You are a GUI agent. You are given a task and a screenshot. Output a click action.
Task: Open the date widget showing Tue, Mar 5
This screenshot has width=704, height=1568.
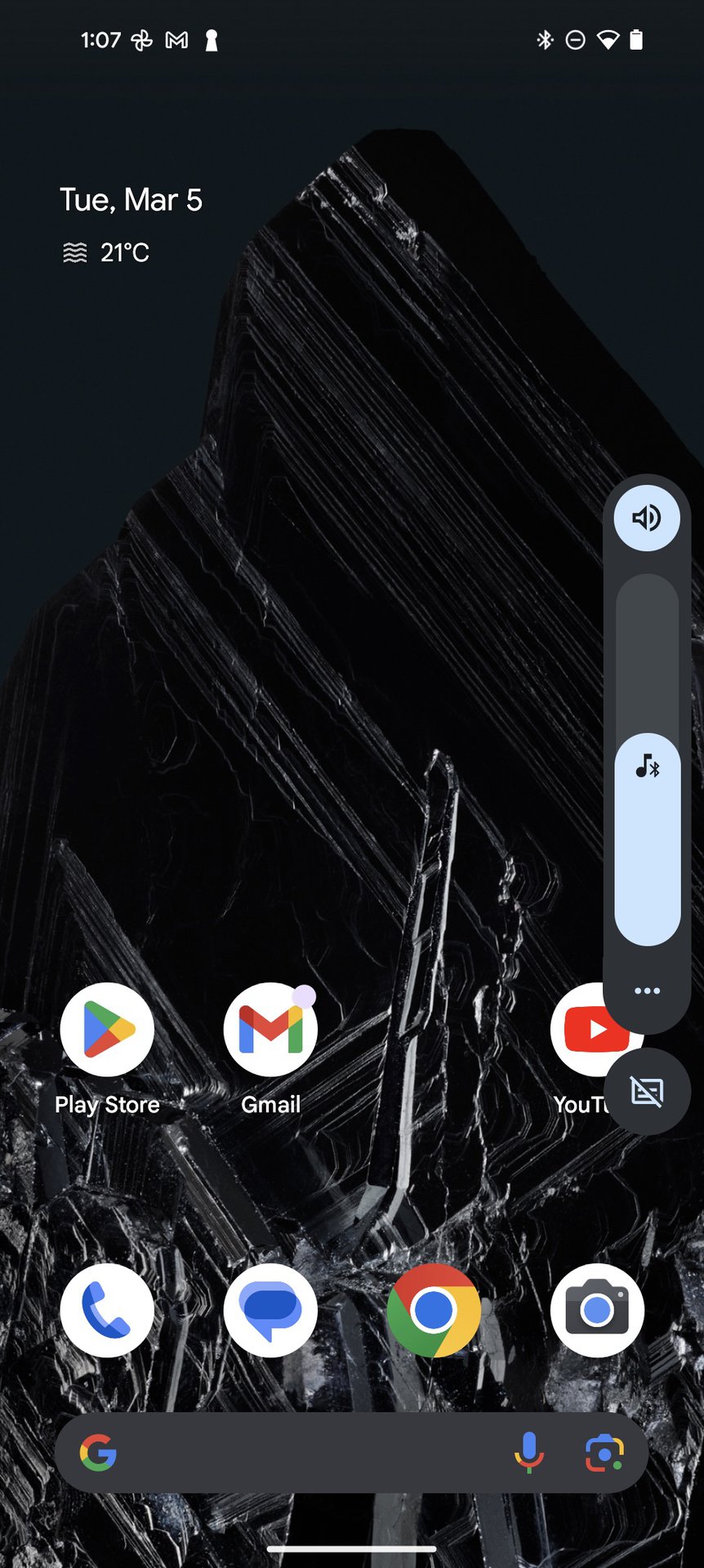(131, 200)
